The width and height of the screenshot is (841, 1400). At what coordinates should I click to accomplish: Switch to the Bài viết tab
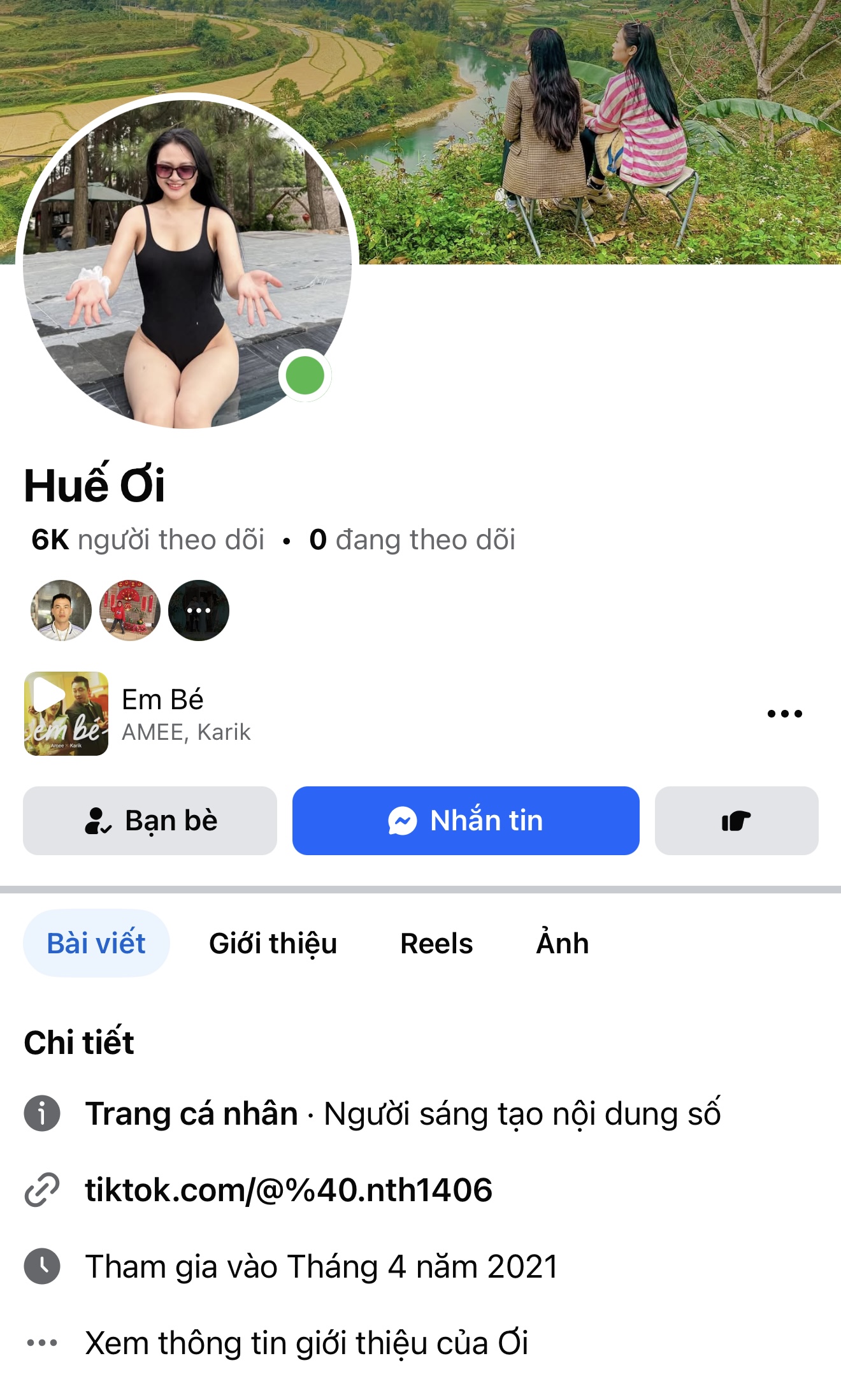[x=96, y=943]
